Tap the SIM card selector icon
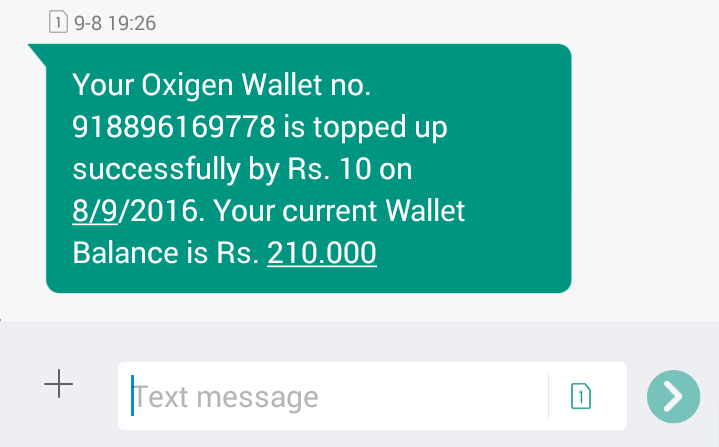Image resolution: width=719 pixels, height=447 pixels. (581, 396)
